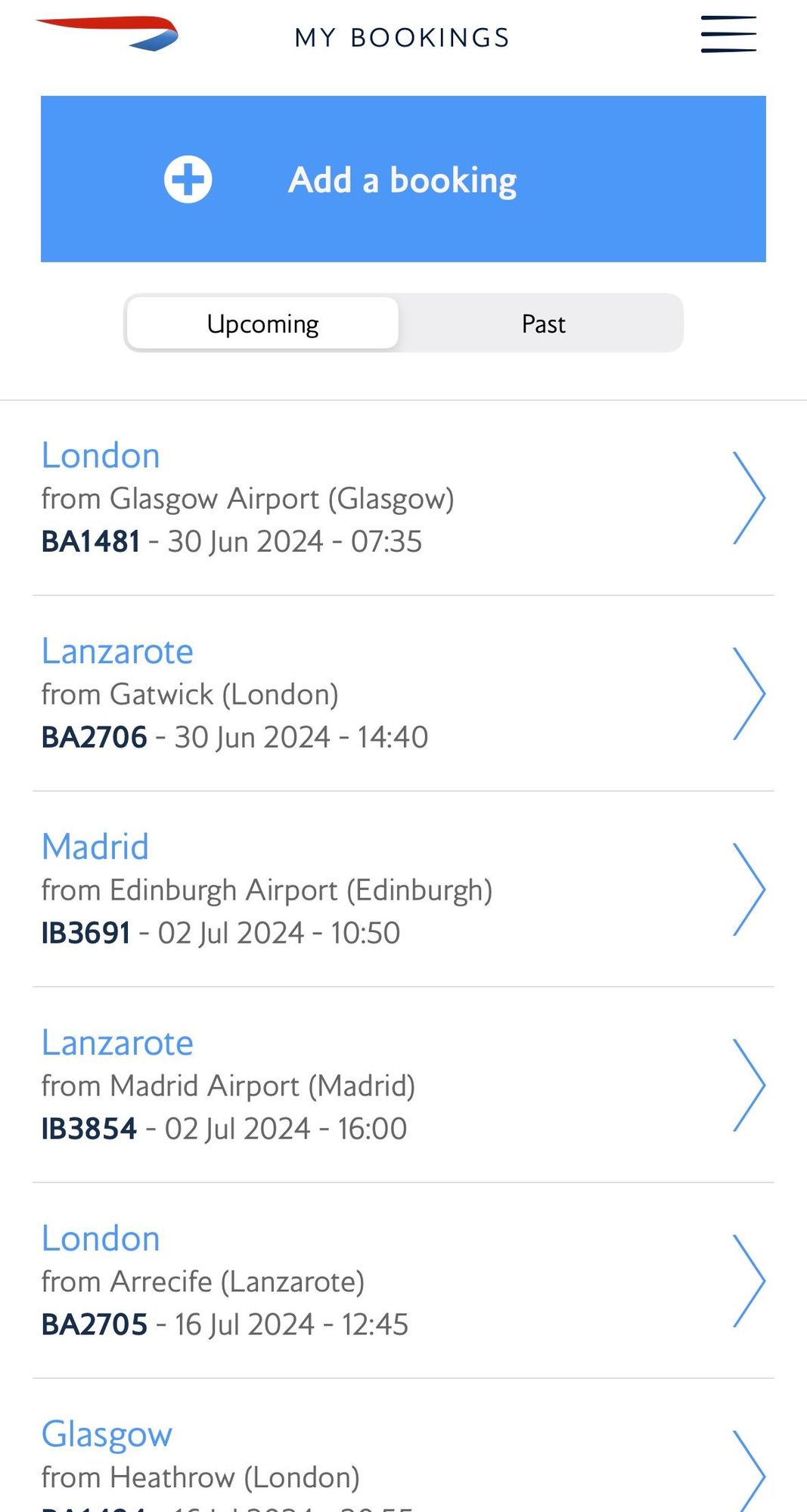Tap Add a booking button
The width and height of the screenshot is (807, 1512).
pos(403,179)
